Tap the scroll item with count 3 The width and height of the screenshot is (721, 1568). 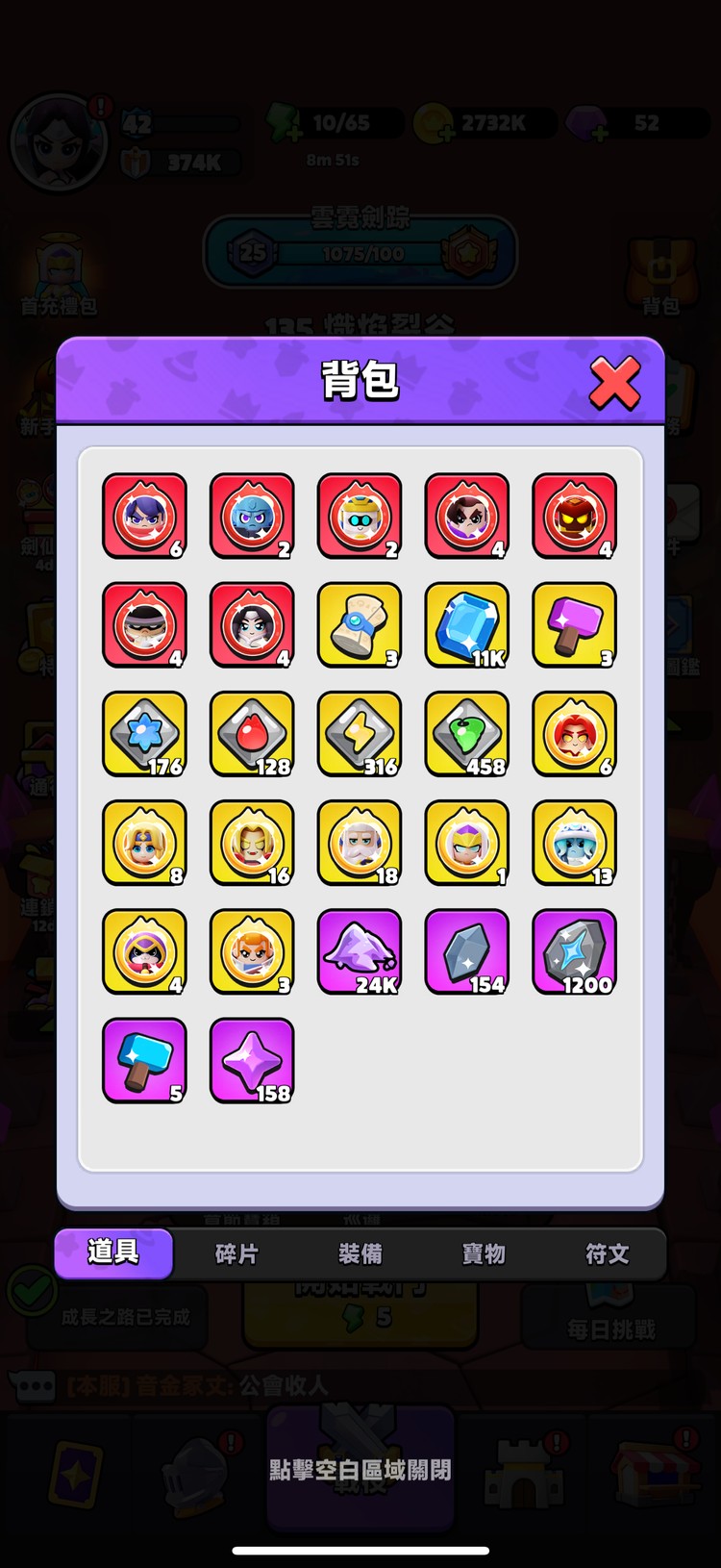pos(360,625)
